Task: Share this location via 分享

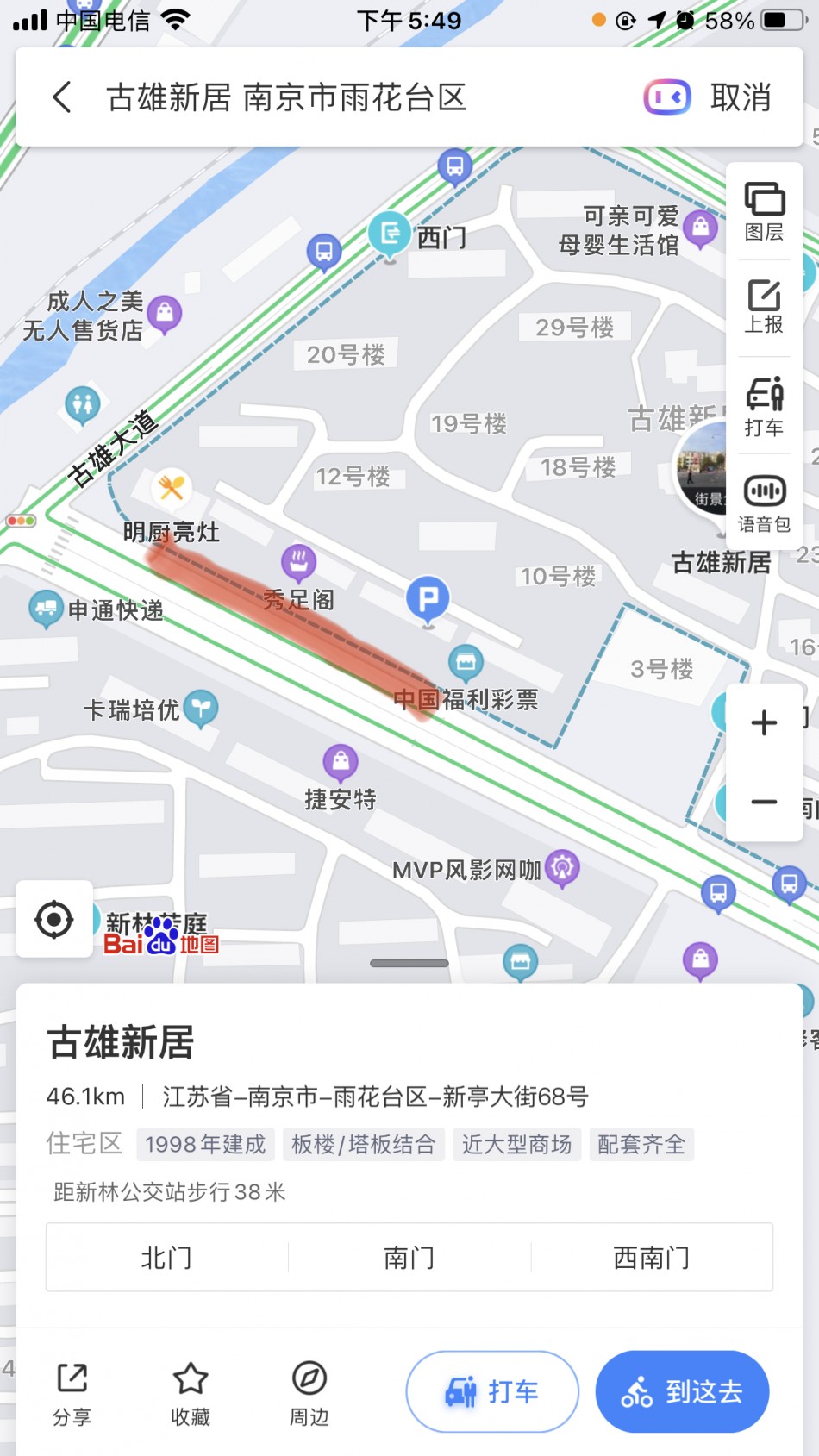Action: (72, 1393)
